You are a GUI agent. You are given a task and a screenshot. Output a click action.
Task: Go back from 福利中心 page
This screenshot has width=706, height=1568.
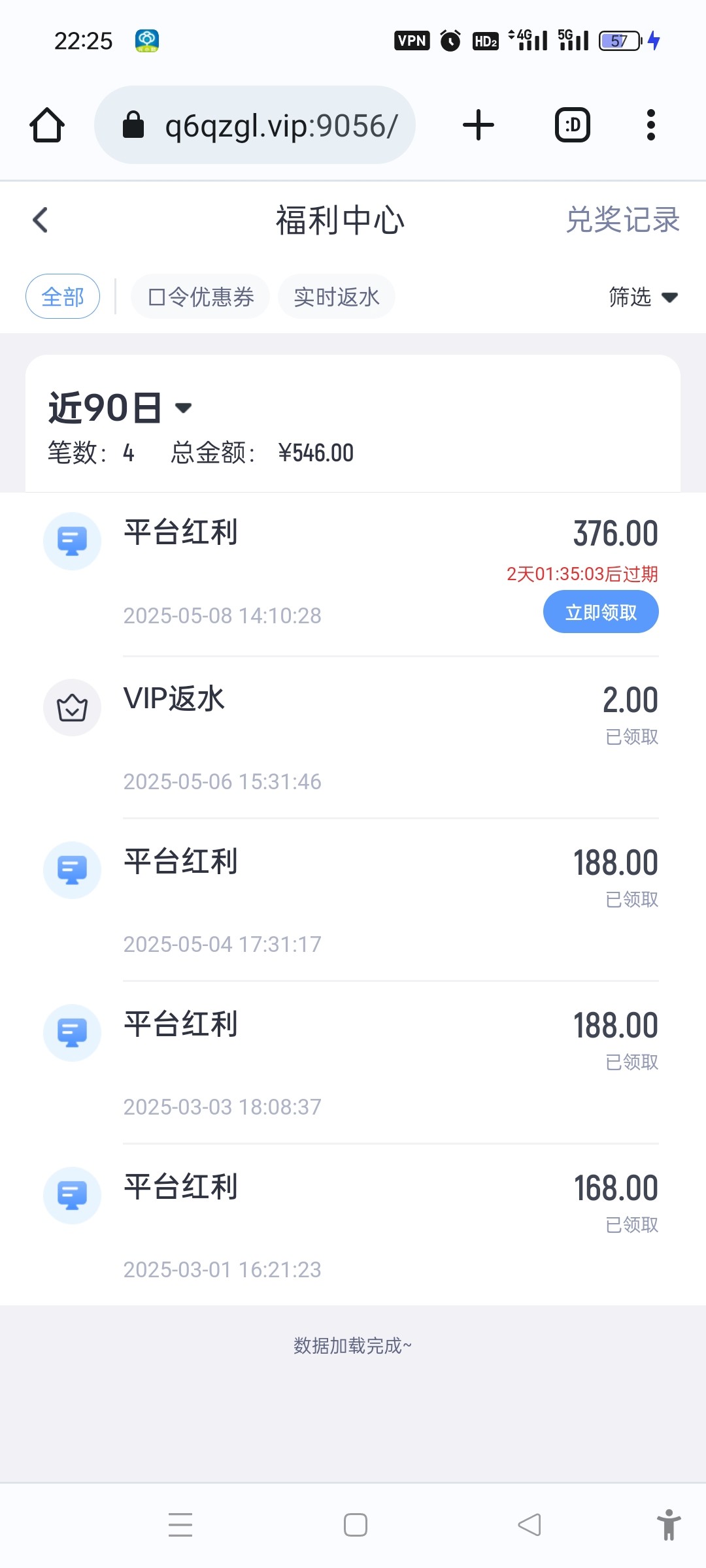coord(41,220)
